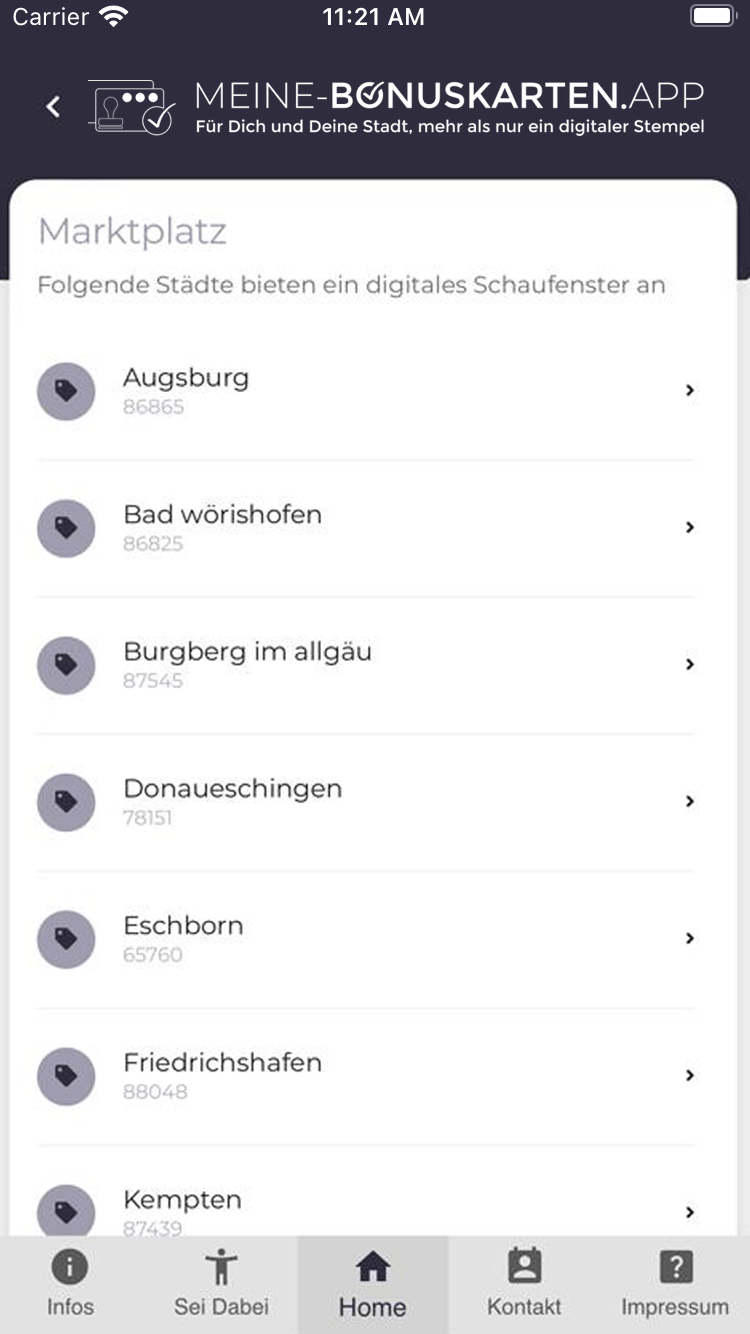
Task: Open the Sei Dabei tab
Action: (x=221, y=1284)
